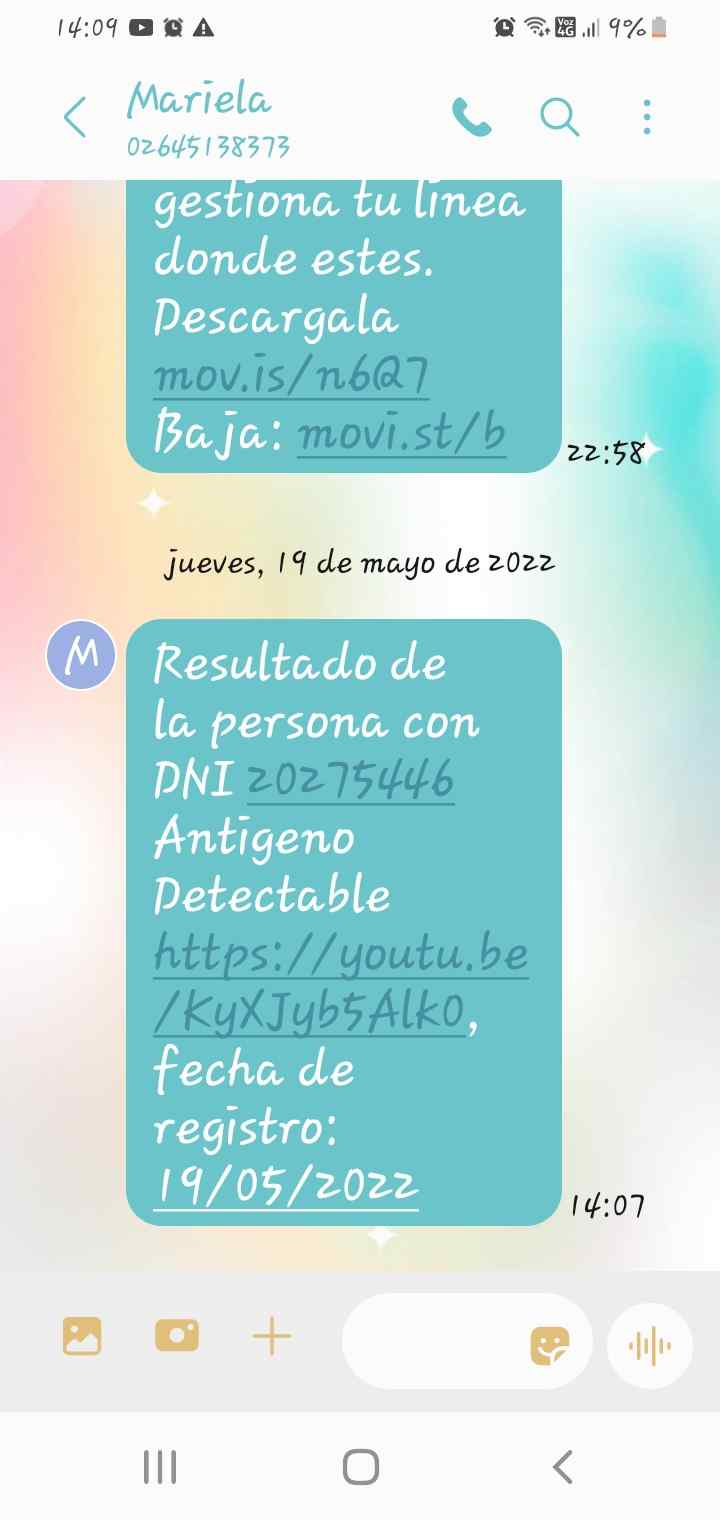This screenshot has height=1520, width=720.
Task: Open the youtu.be/KyXJyb5Alk0 link
Action: 340,985
